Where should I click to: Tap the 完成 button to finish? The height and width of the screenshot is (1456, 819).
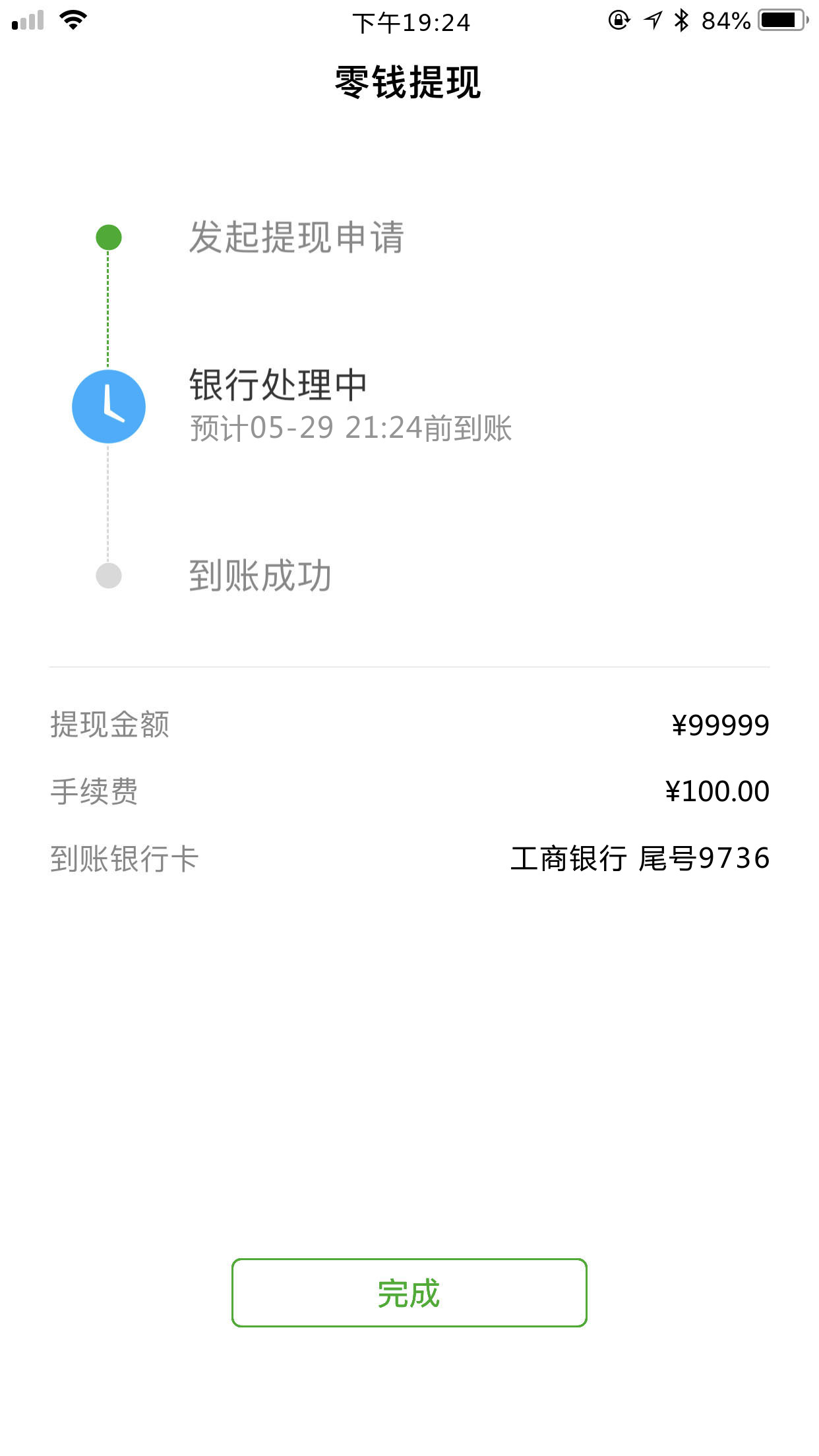click(409, 1293)
